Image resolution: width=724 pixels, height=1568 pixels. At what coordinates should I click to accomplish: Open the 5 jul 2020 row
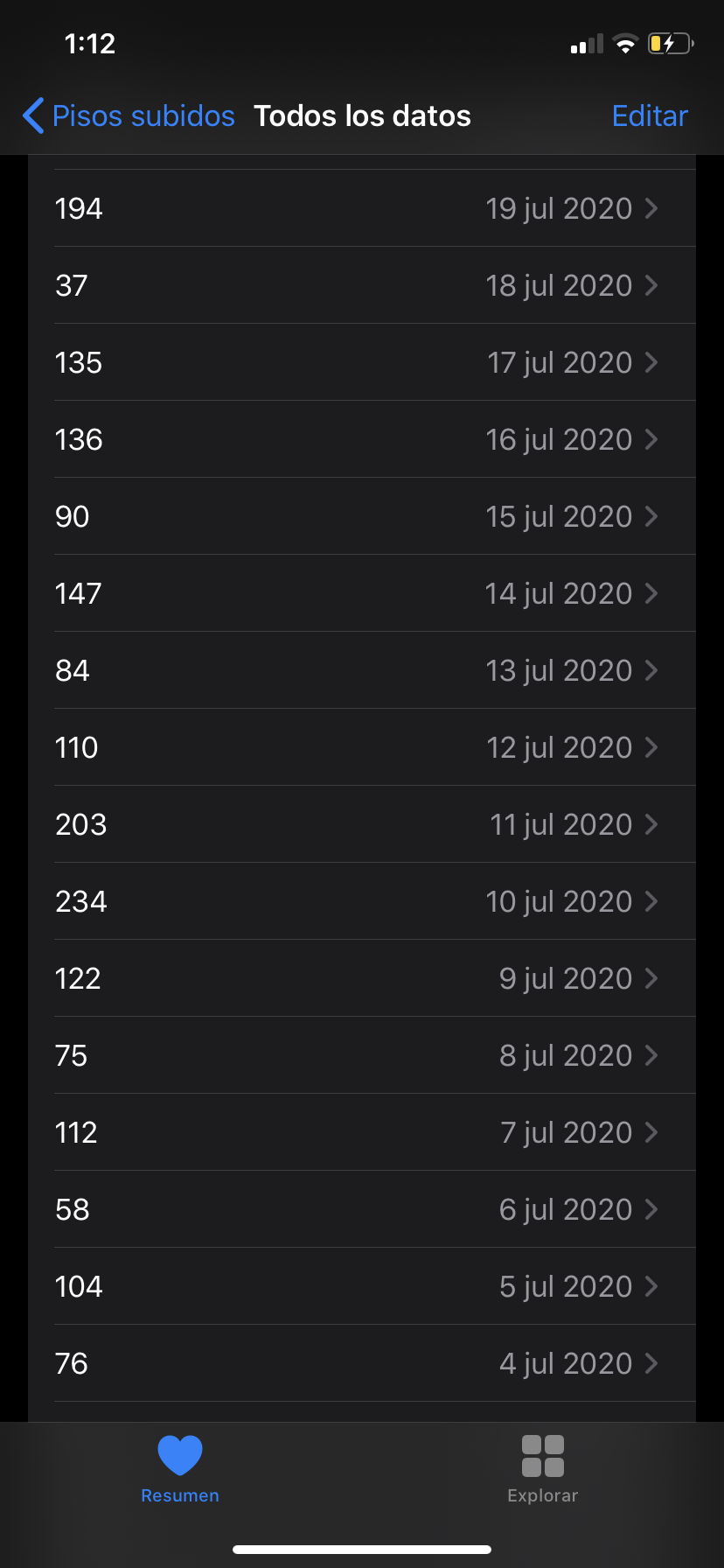click(x=362, y=1286)
